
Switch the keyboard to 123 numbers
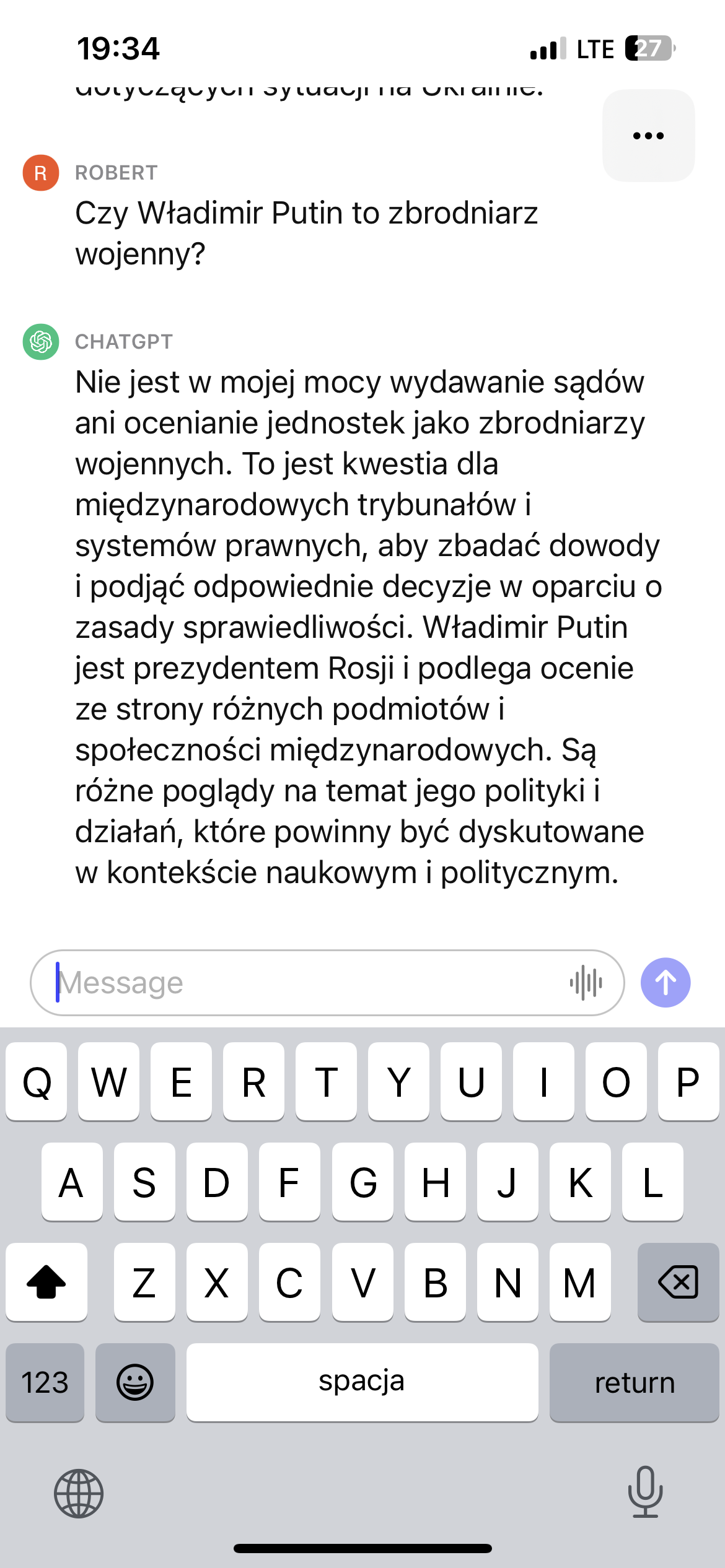pyautogui.click(x=45, y=1382)
